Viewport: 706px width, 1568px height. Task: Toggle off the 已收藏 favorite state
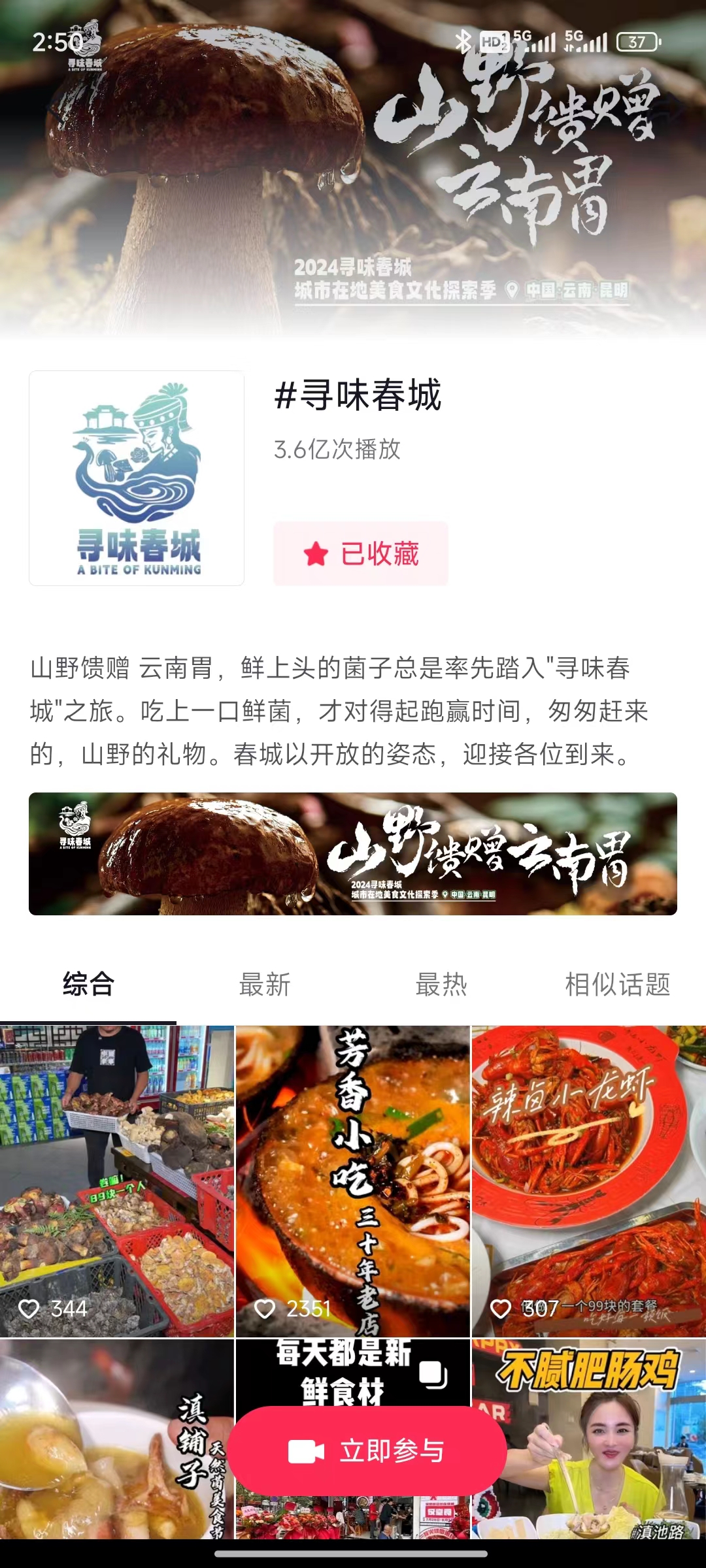[x=360, y=554]
